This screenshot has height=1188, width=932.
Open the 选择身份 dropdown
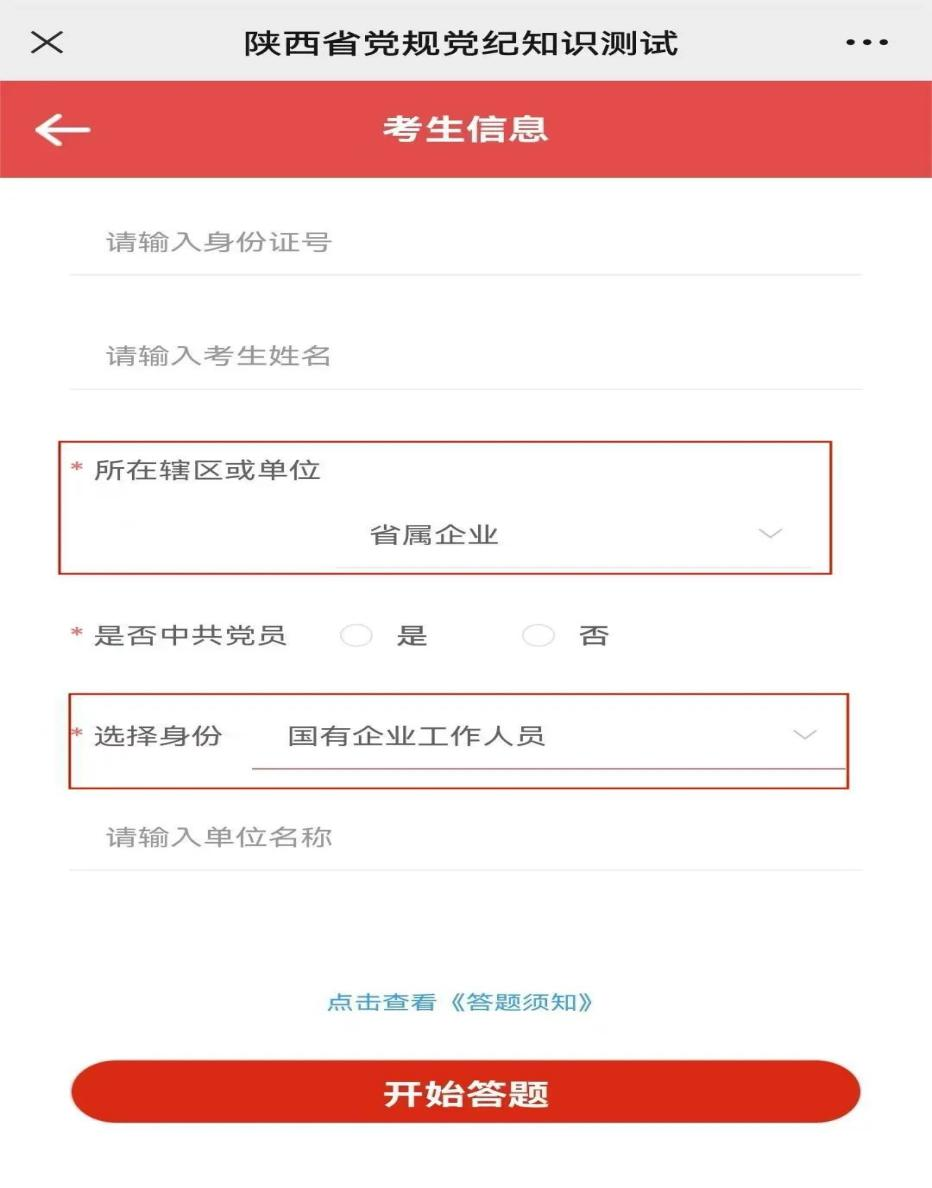(548, 737)
